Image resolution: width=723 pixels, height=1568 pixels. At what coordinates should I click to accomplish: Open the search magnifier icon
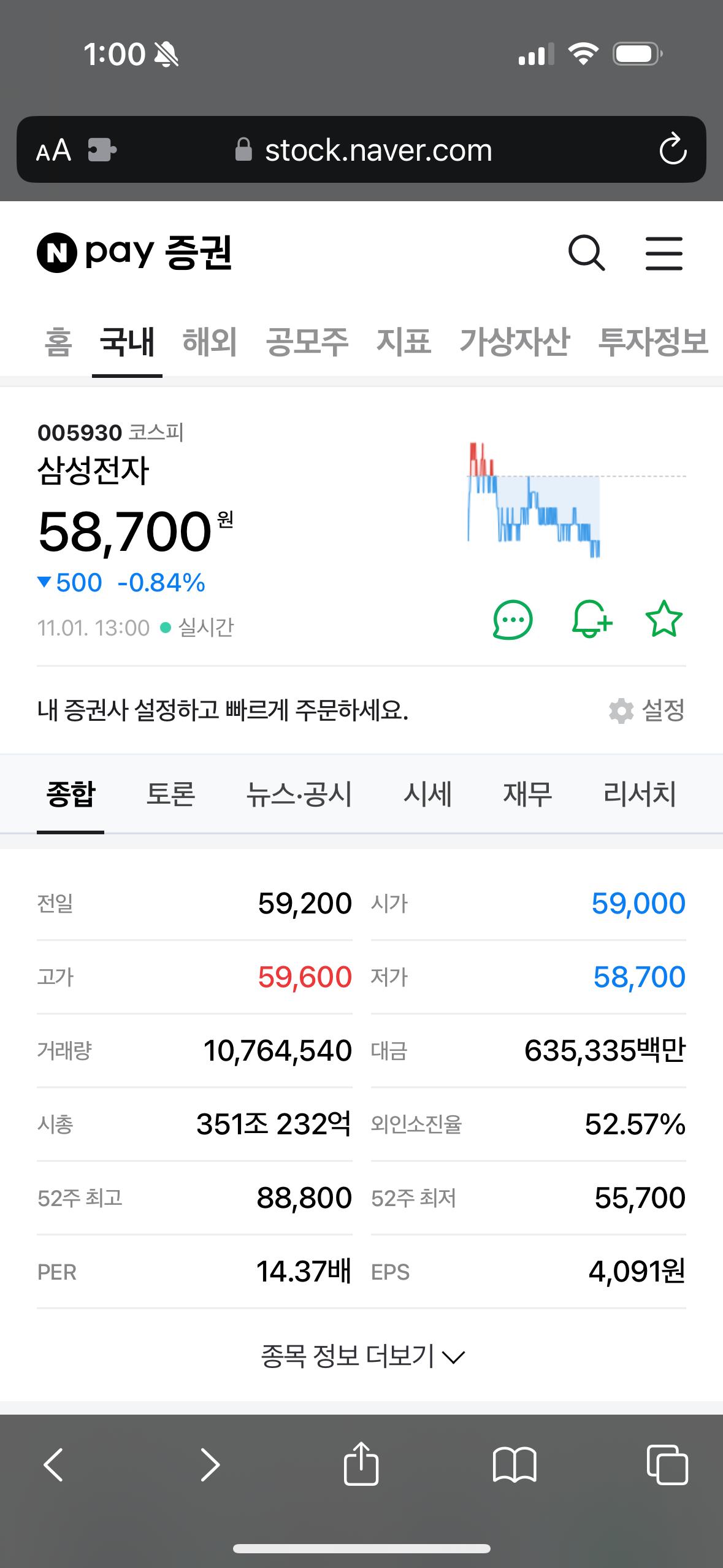[586, 253]
